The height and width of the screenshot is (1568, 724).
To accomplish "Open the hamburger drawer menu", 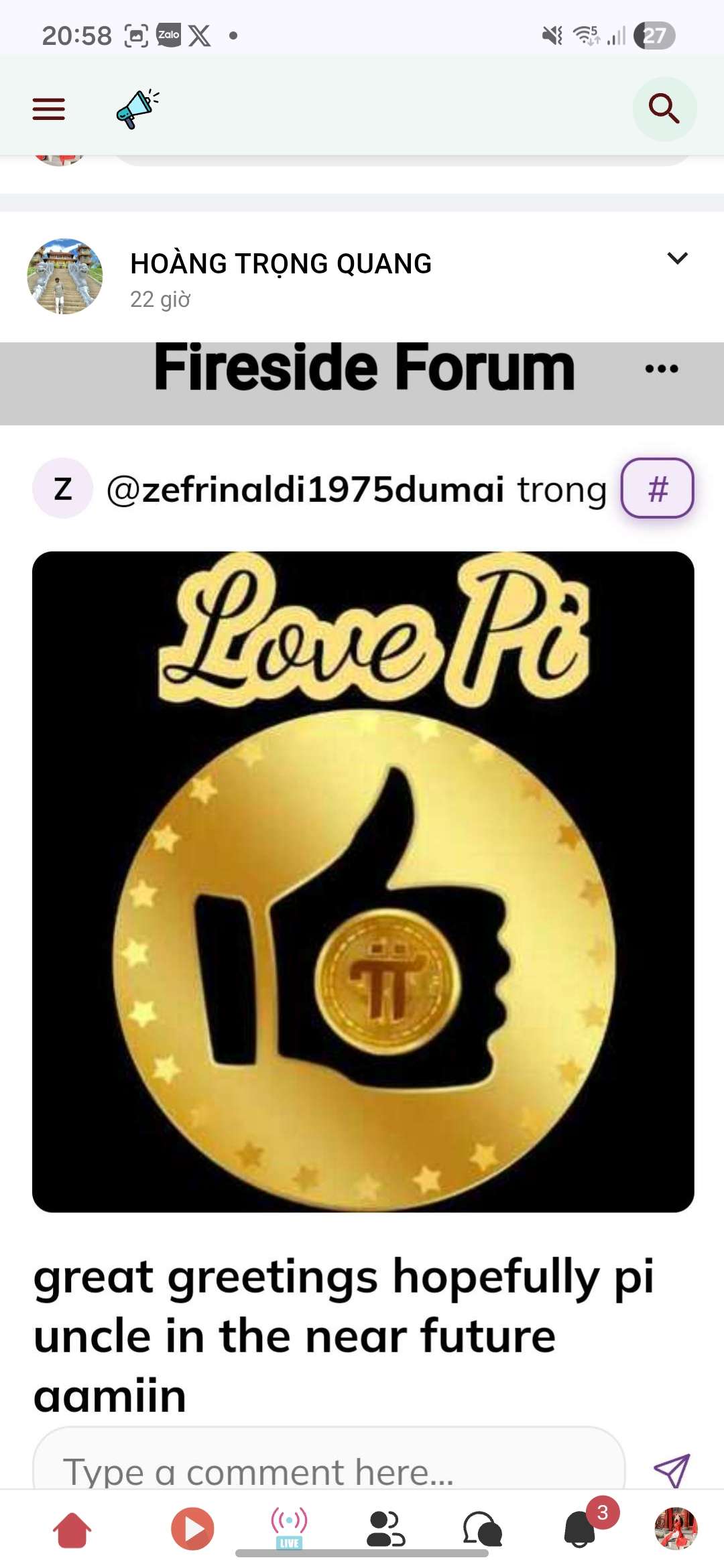I will point(49,109).
